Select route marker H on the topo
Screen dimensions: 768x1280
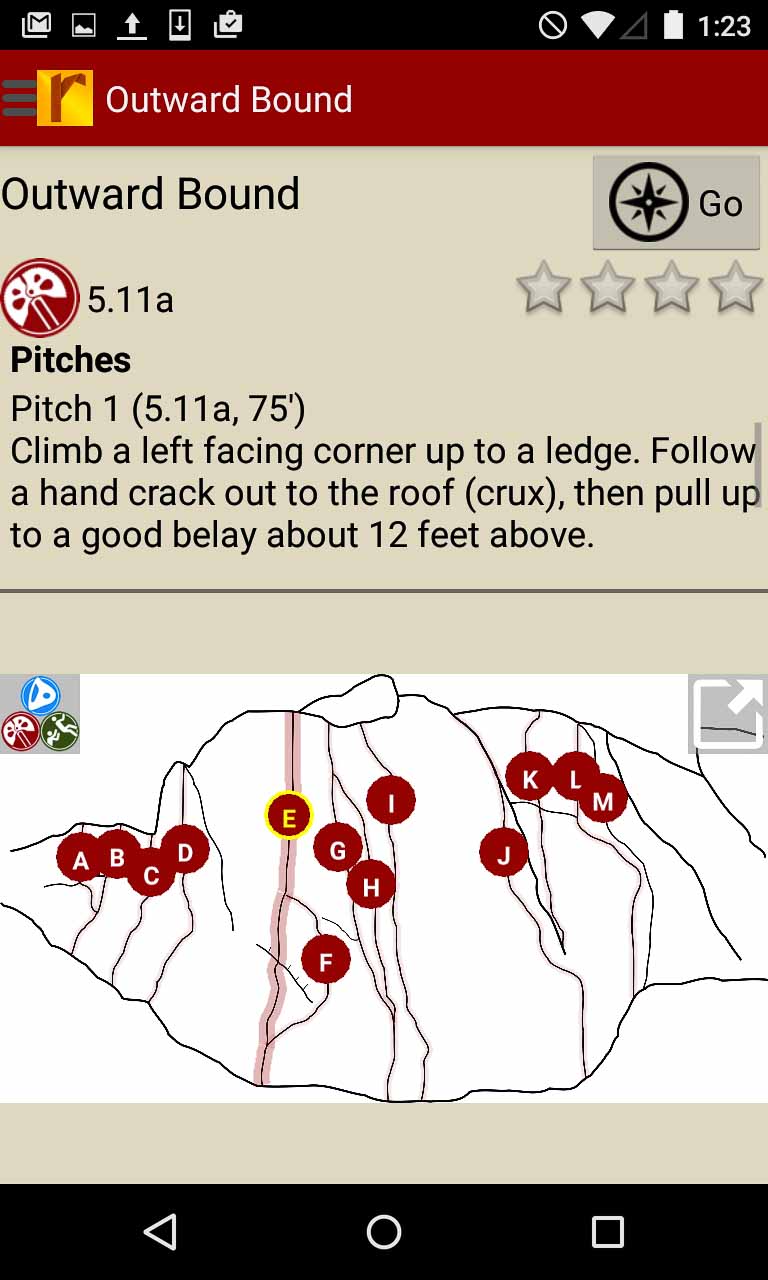coord(371,885)
